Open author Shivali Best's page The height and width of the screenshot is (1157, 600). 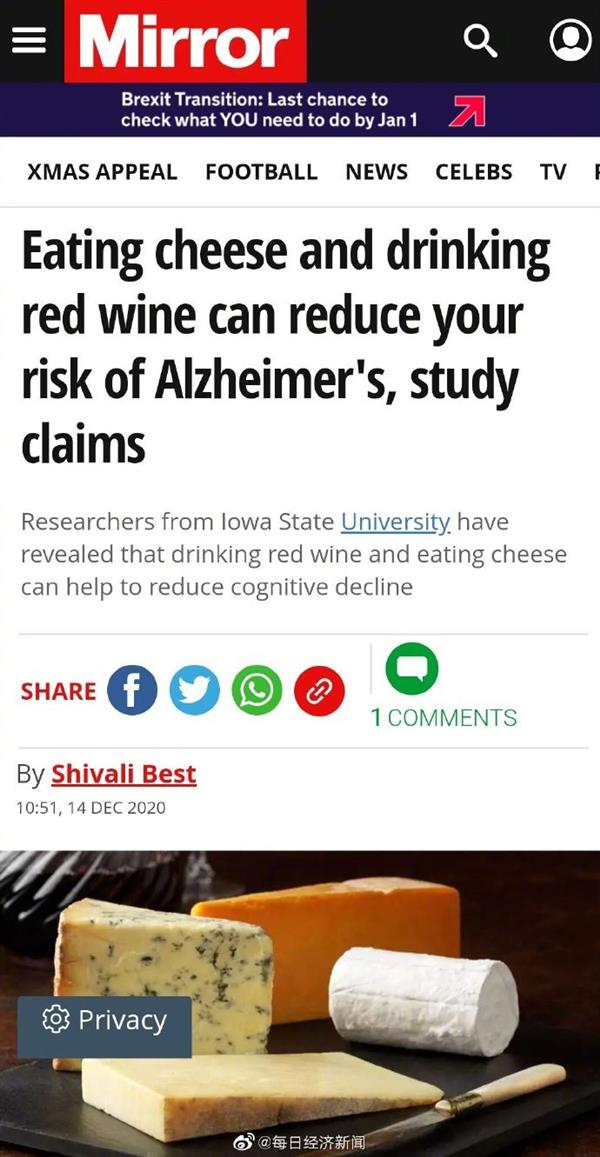(124, 774)
